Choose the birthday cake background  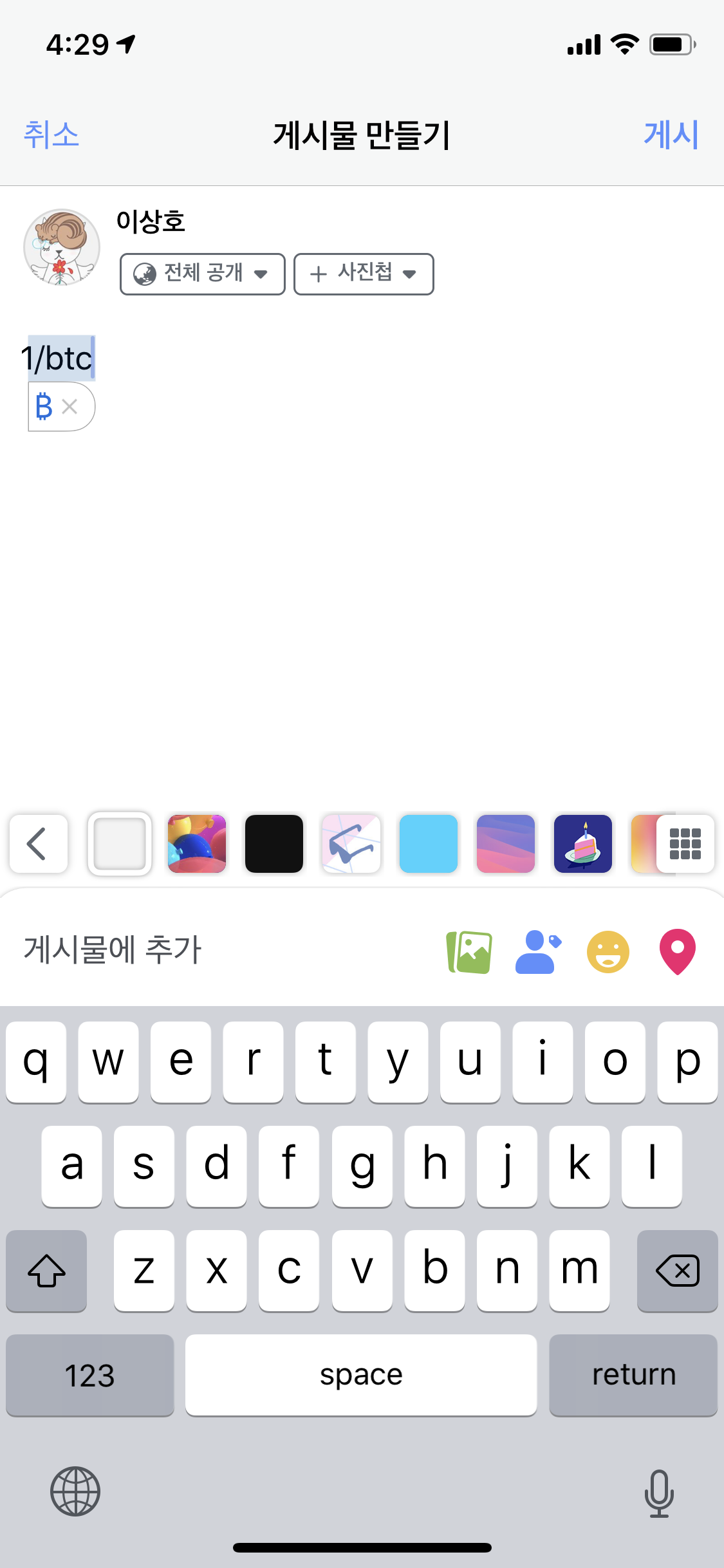tap(583, 843)
